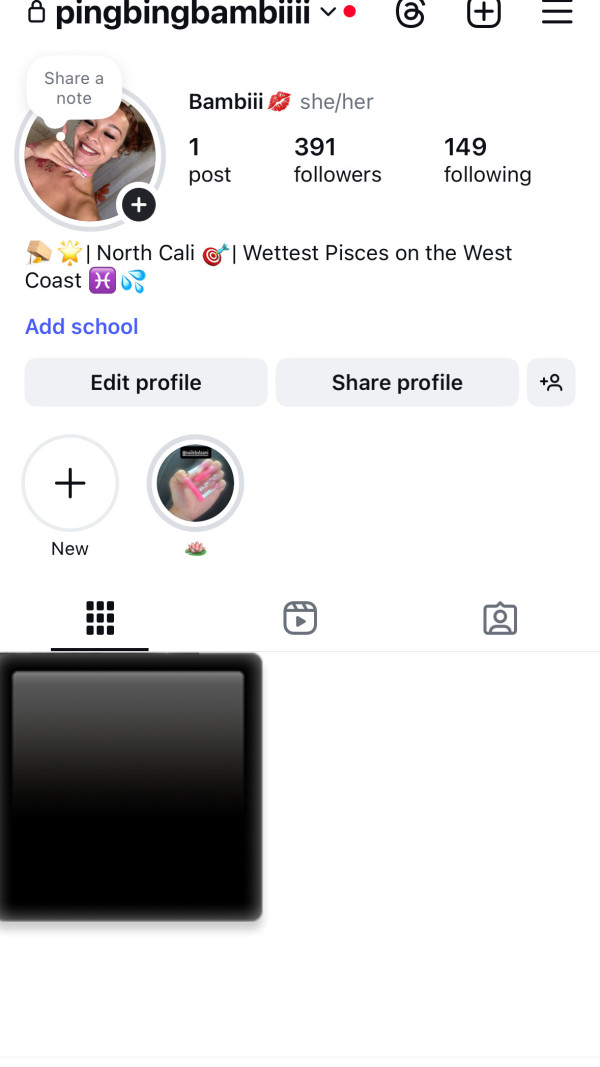Switch to the tagged photos tab

point(500,618)
